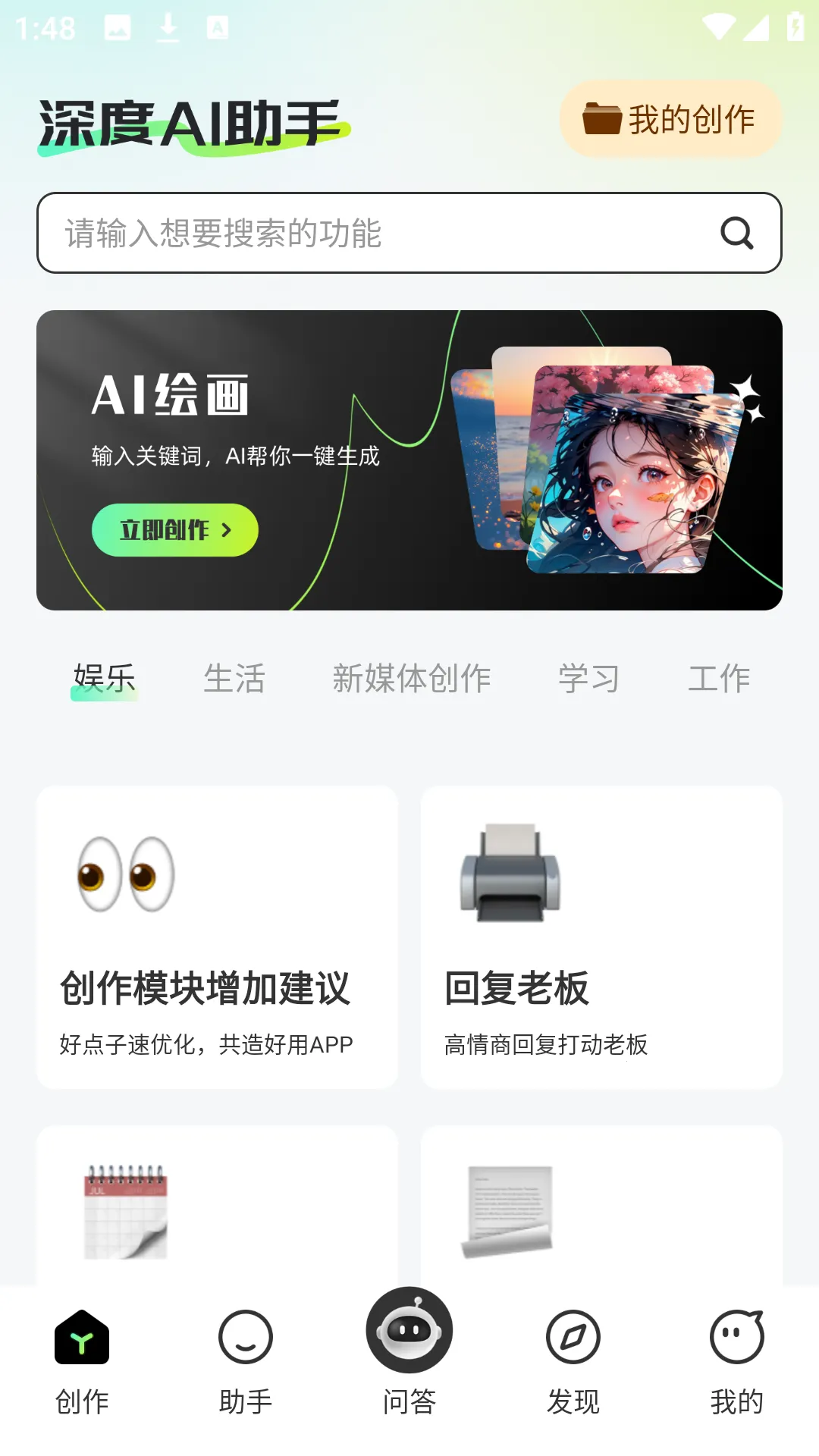The image size is (819, 1456).
Task: Select the 学习 category tab
Action: [x=591, y=678]
